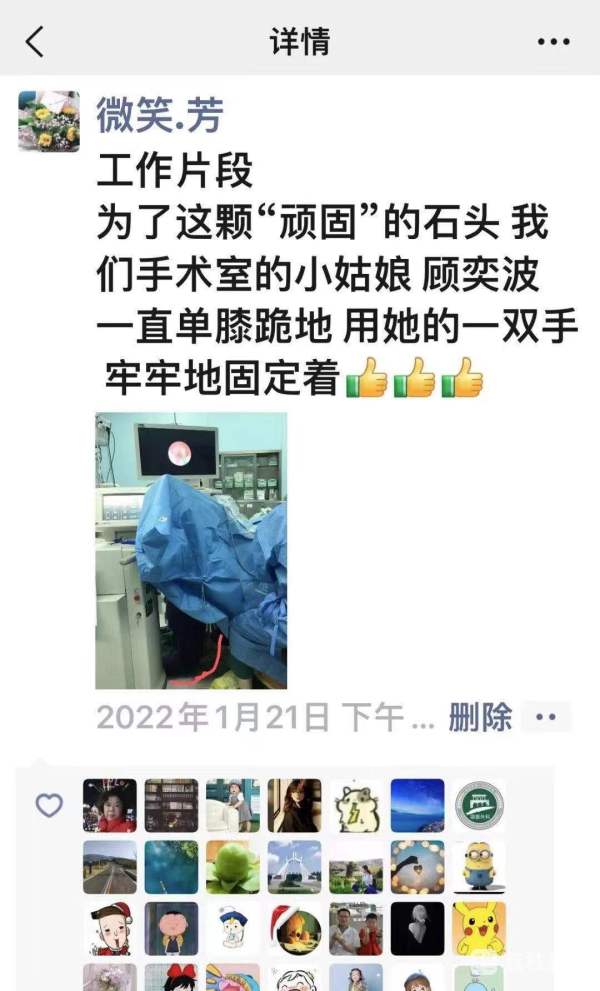Open the Minion avatar in likes
600x991 pixels.
(478, 867)
